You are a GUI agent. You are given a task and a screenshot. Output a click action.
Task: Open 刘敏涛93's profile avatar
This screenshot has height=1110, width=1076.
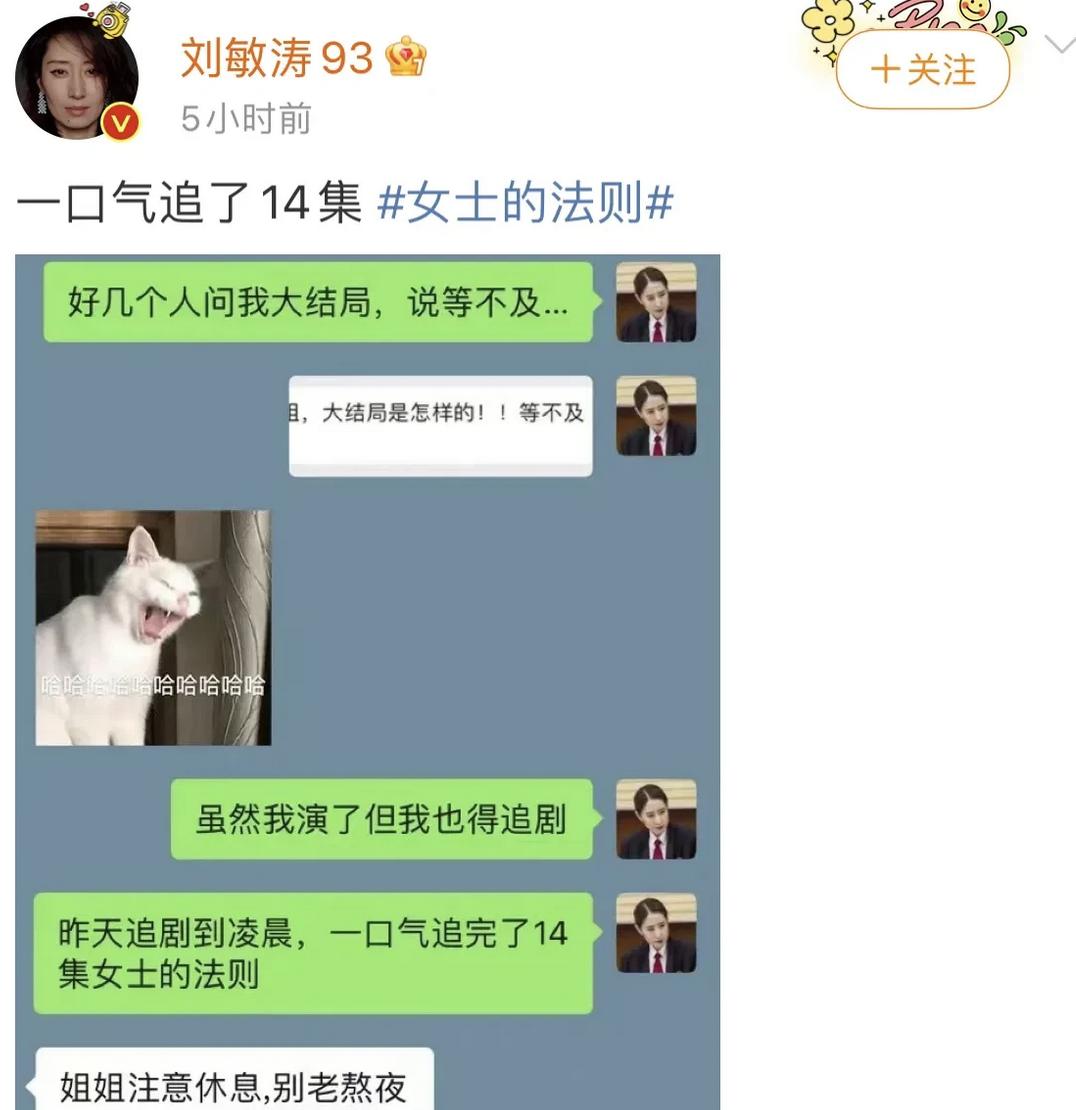(x=77, y=78)
